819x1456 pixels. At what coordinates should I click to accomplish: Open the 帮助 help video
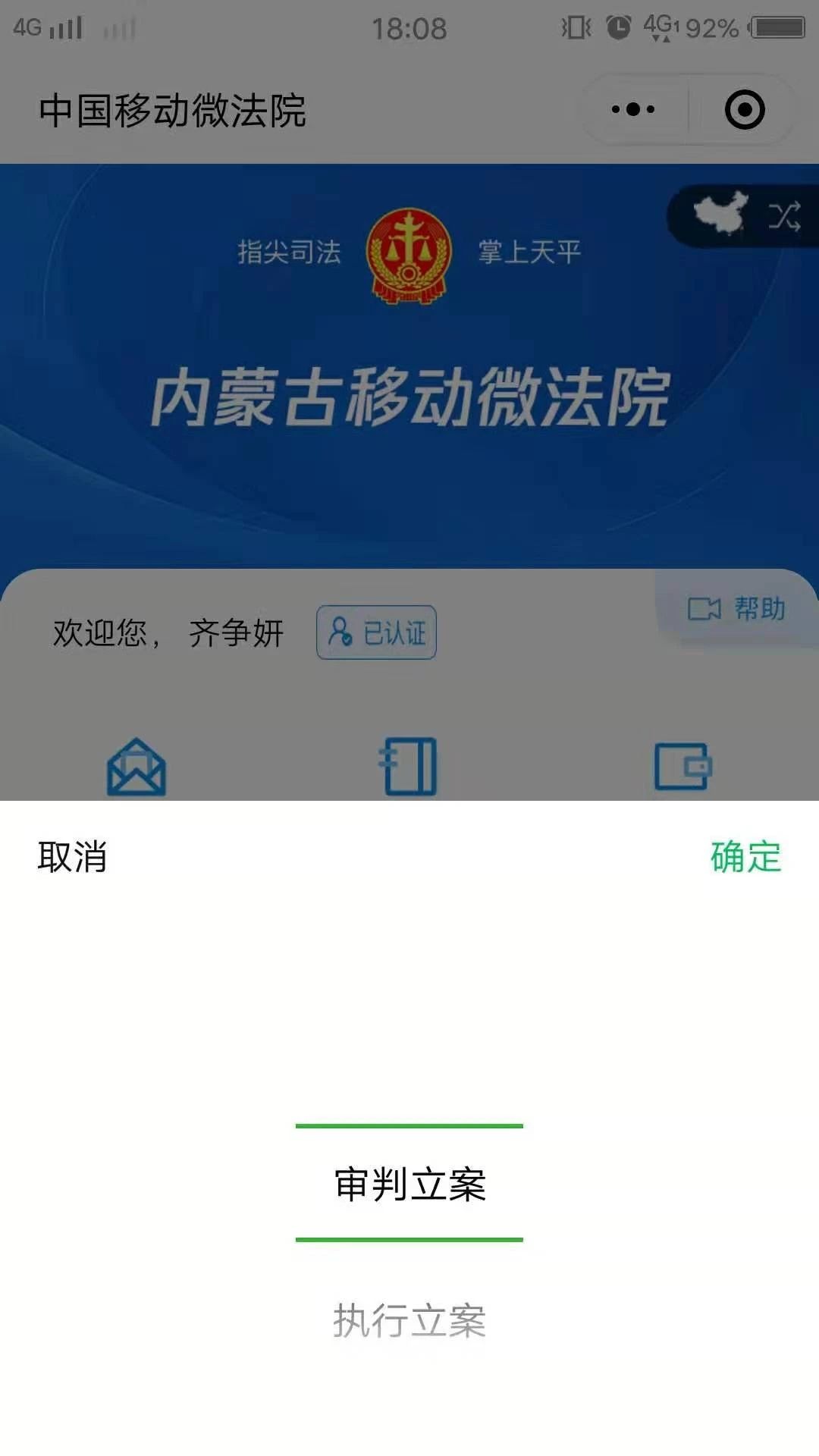pos(736,608)
